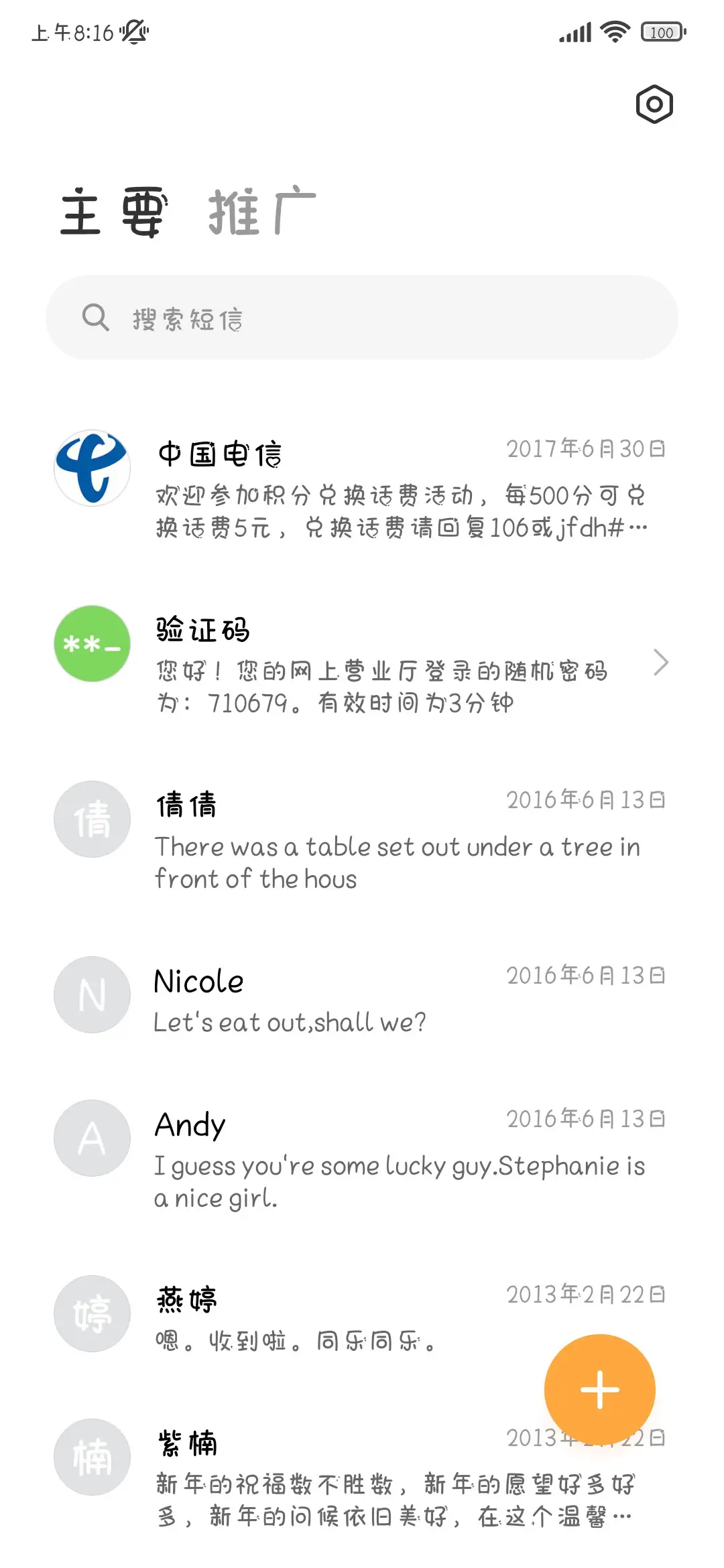
Task: Tap the orange compose new message button
Action: click(x=600, y=1390)
